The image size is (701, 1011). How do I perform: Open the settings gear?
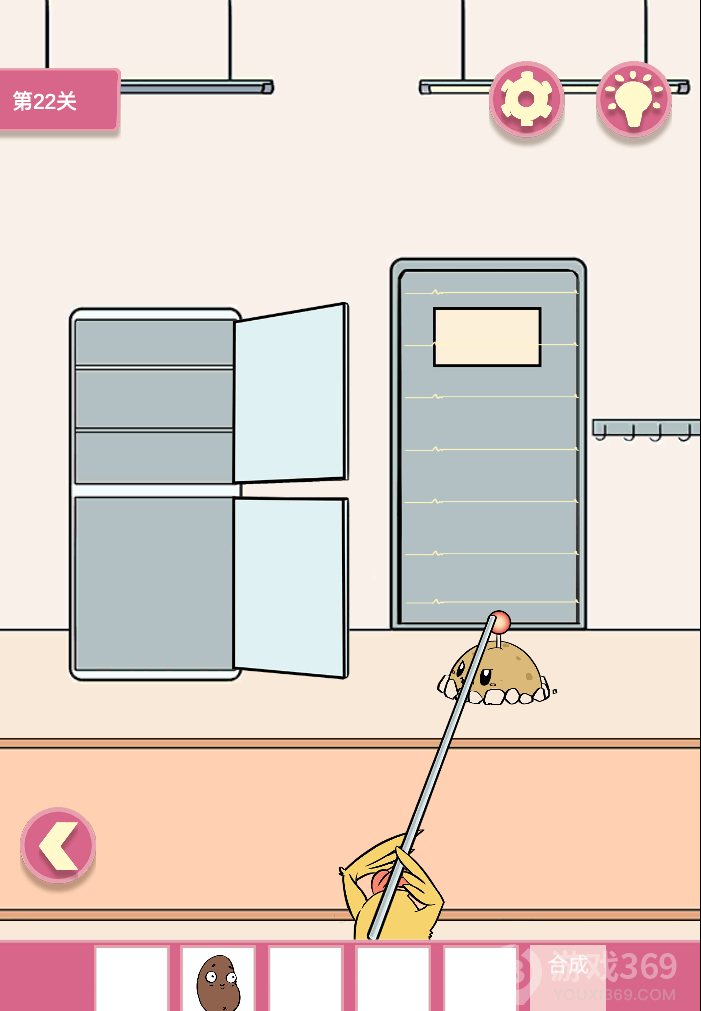click(526, 99)
